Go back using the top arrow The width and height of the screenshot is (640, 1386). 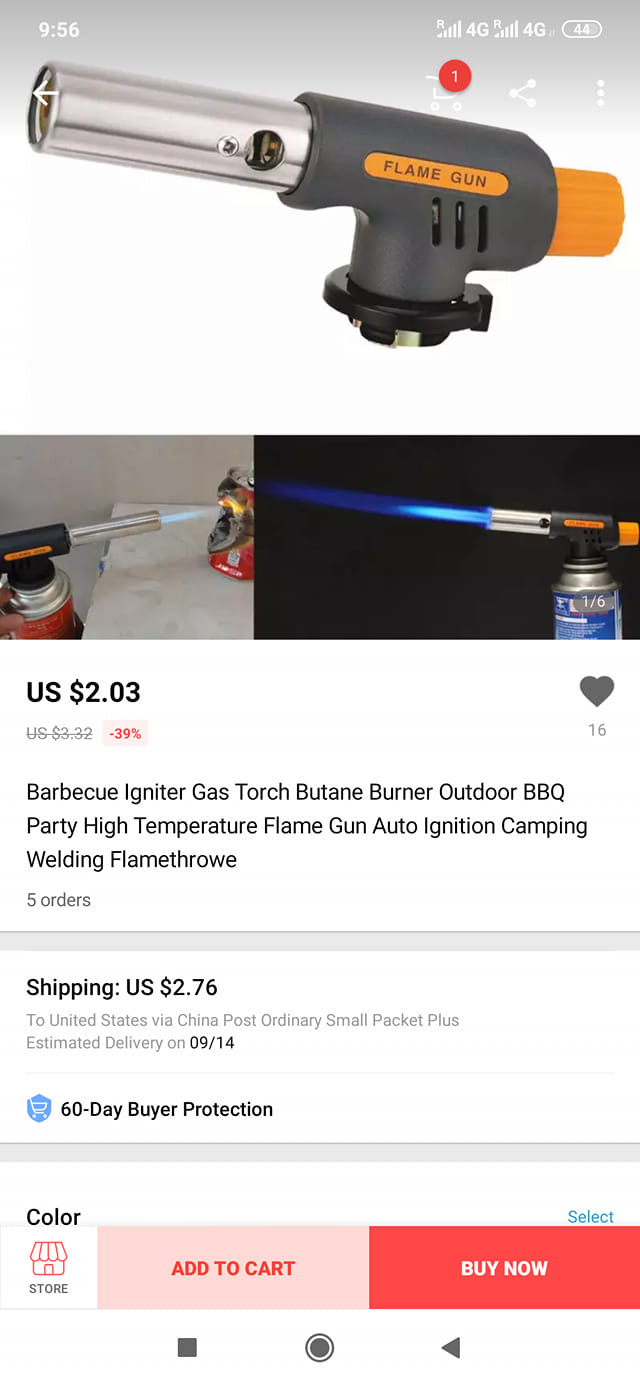pyautogui.click(x=45, y=94)
